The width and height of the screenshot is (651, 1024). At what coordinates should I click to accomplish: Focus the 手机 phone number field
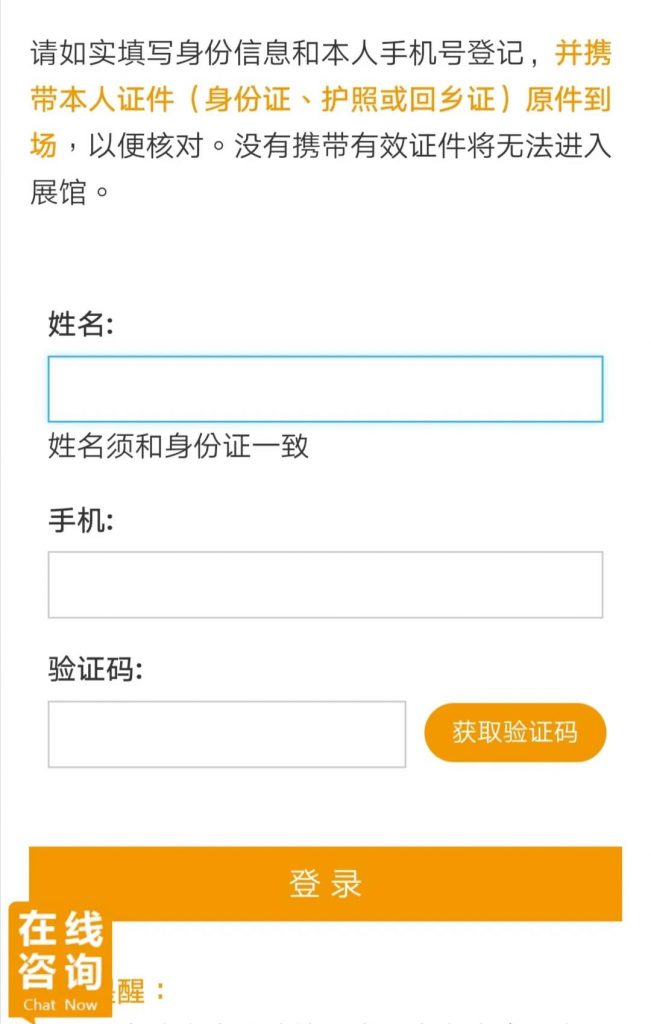pyautogui.click(x=325, y=584)
